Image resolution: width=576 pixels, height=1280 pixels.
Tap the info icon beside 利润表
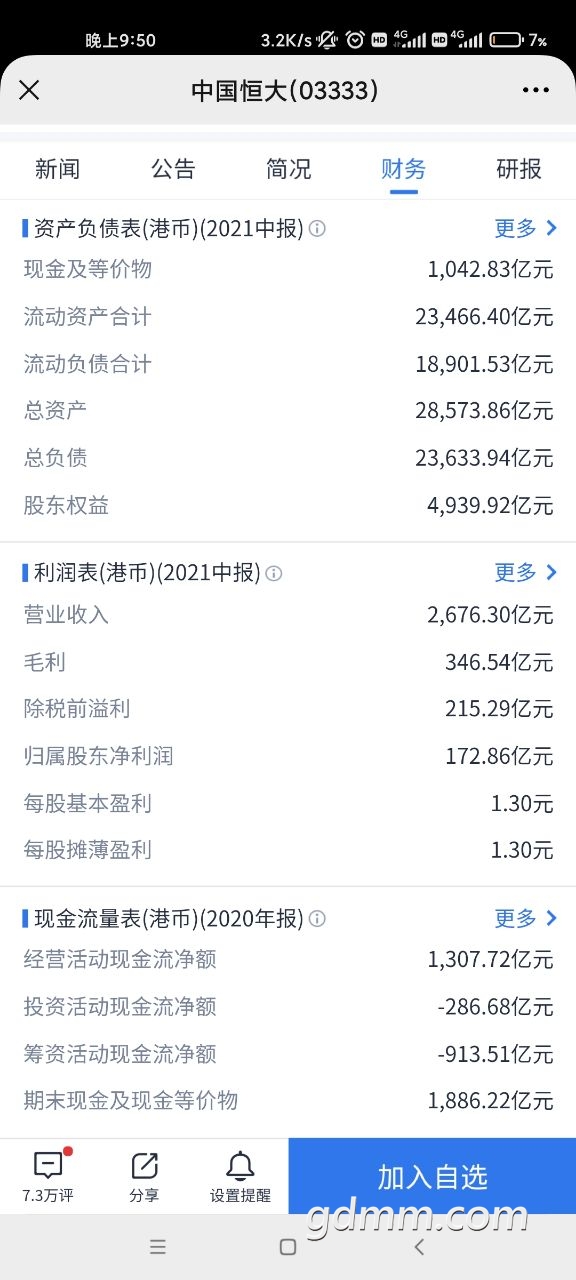pos(273,573)
